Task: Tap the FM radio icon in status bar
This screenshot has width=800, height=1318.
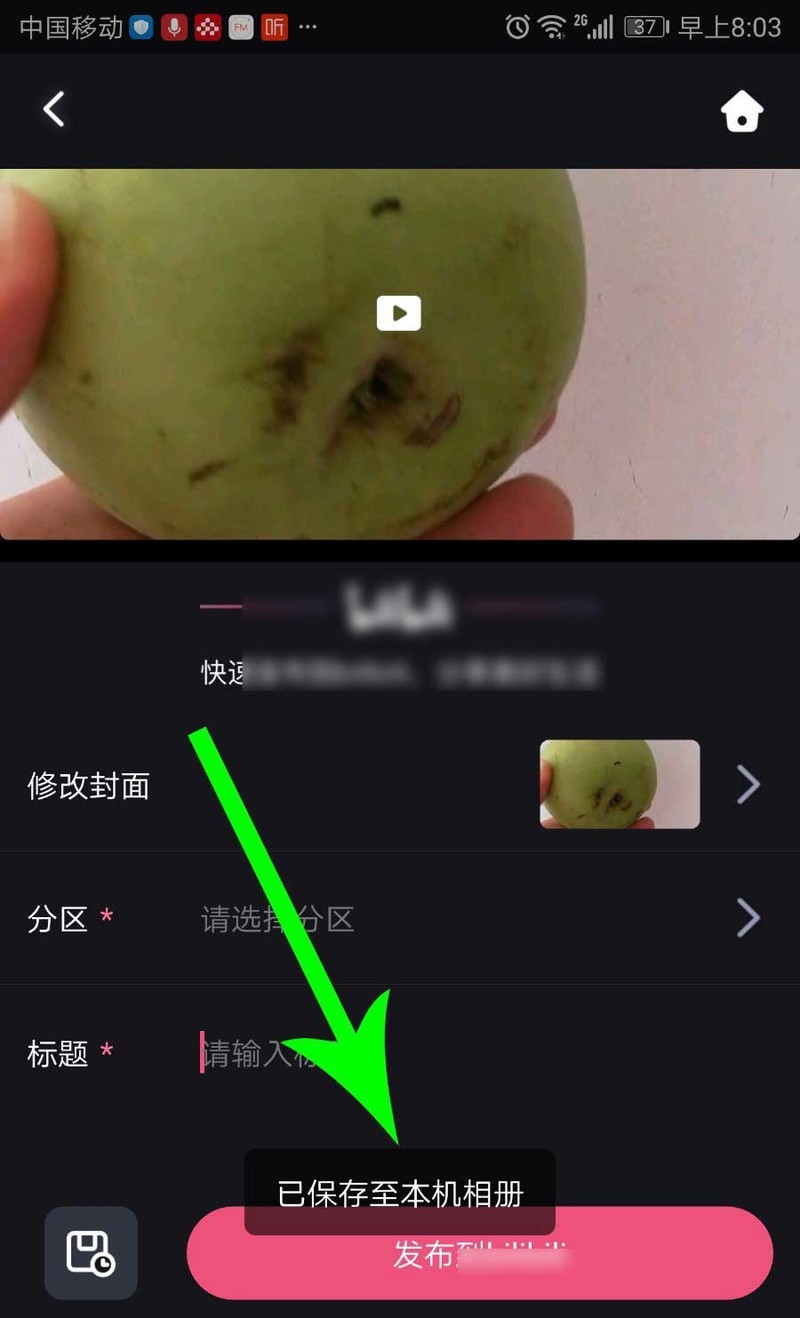Action: tap(240, 27)
